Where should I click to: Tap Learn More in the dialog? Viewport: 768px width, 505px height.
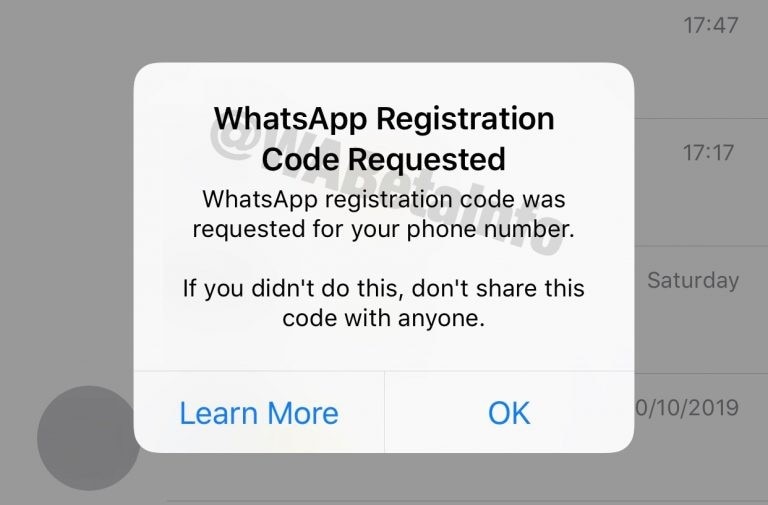[x=259, y=412]
